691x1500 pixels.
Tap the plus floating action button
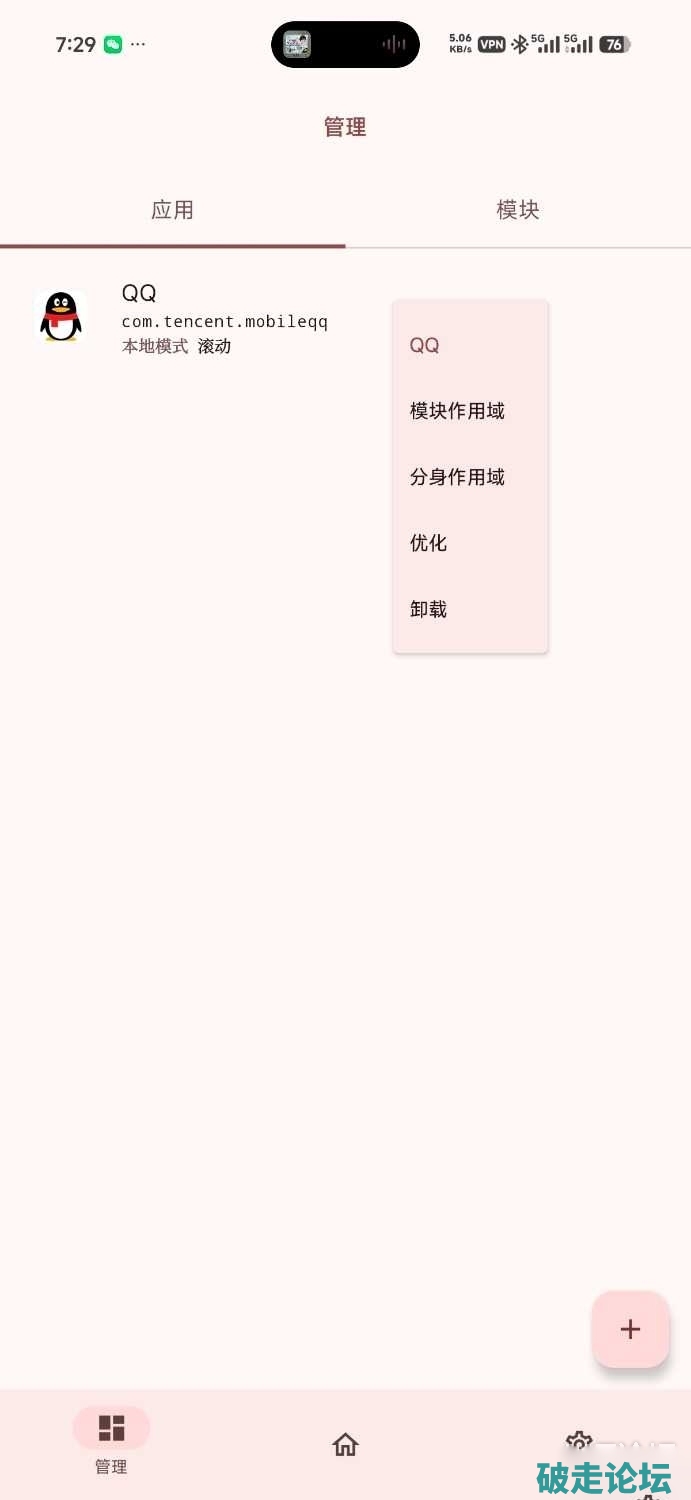pos(630,1329)
